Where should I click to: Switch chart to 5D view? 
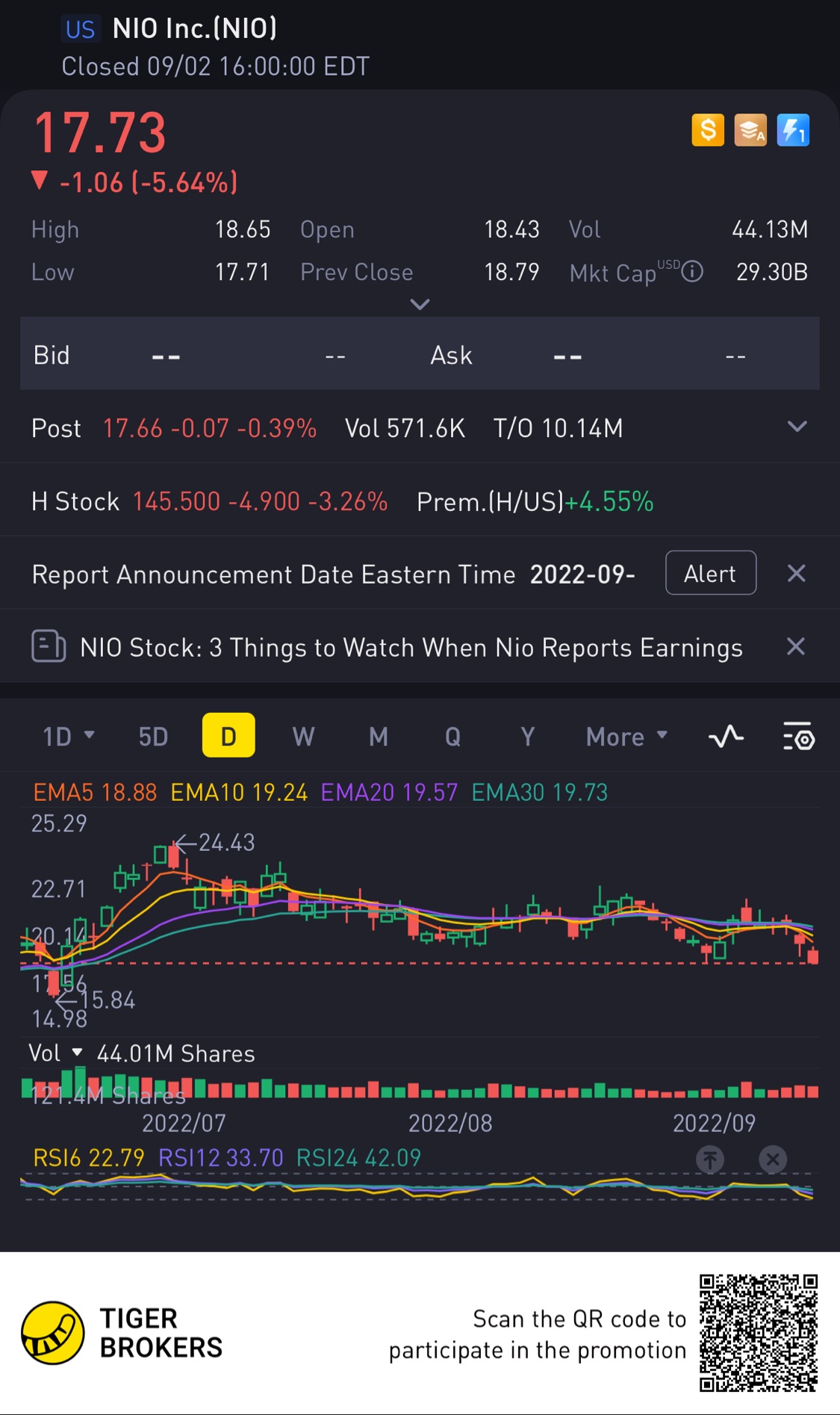click(x=153, y=737)
